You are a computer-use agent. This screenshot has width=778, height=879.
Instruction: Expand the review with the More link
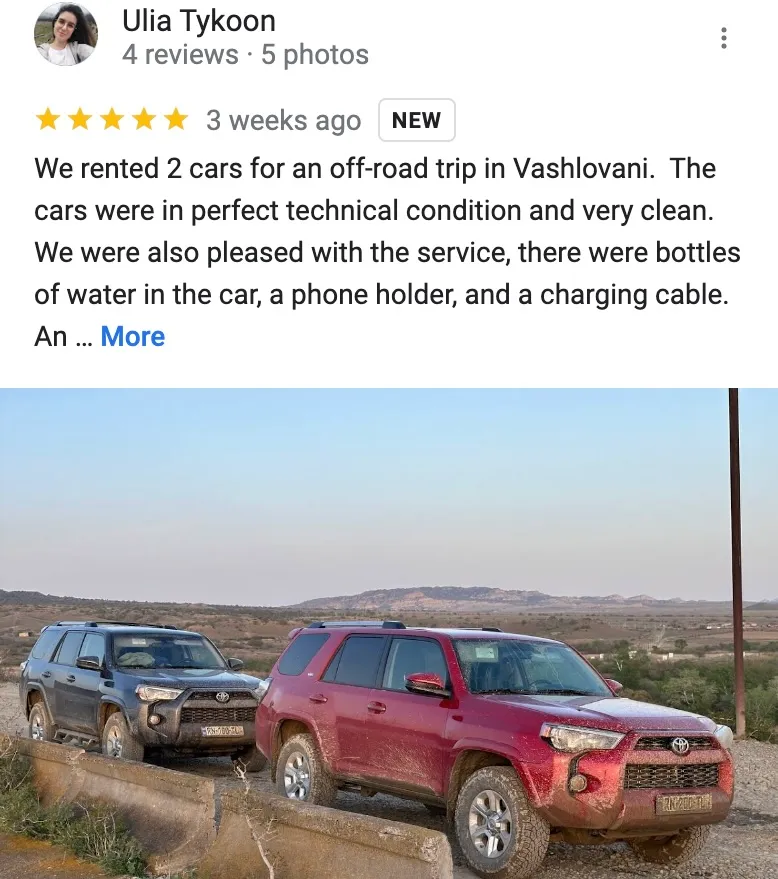(x=132, y=337)
